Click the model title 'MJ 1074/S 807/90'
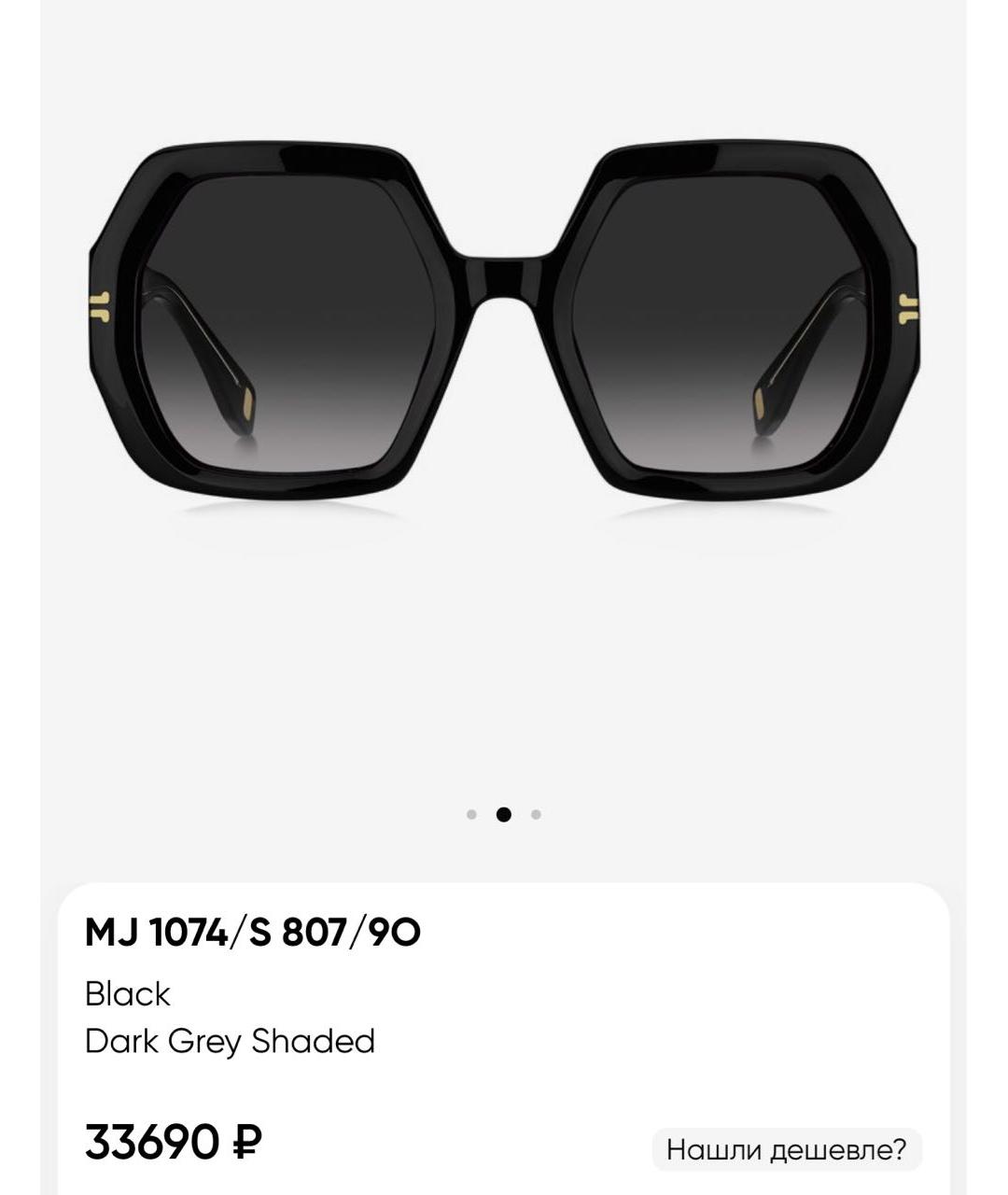The height and width of the screenshot is (1195, 1008). click(x=252, y=931)
